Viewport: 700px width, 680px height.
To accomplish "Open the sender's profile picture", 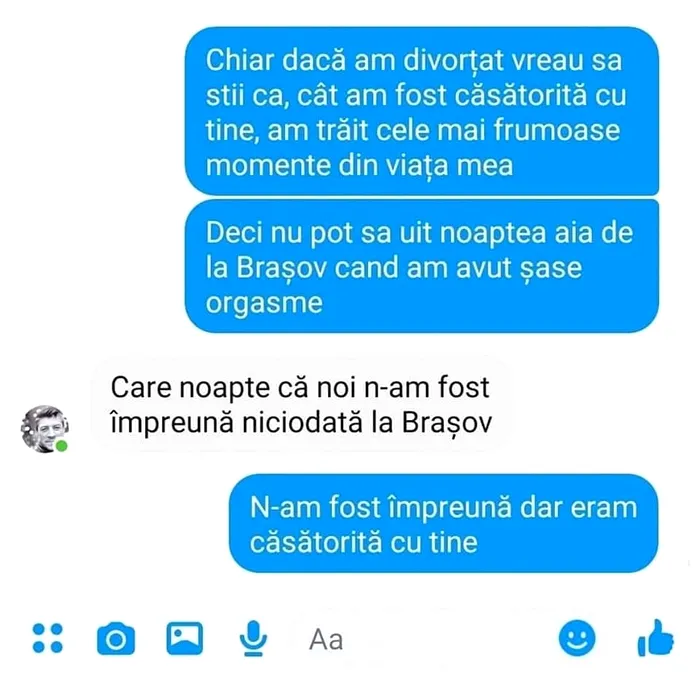I will coord(44,430).
